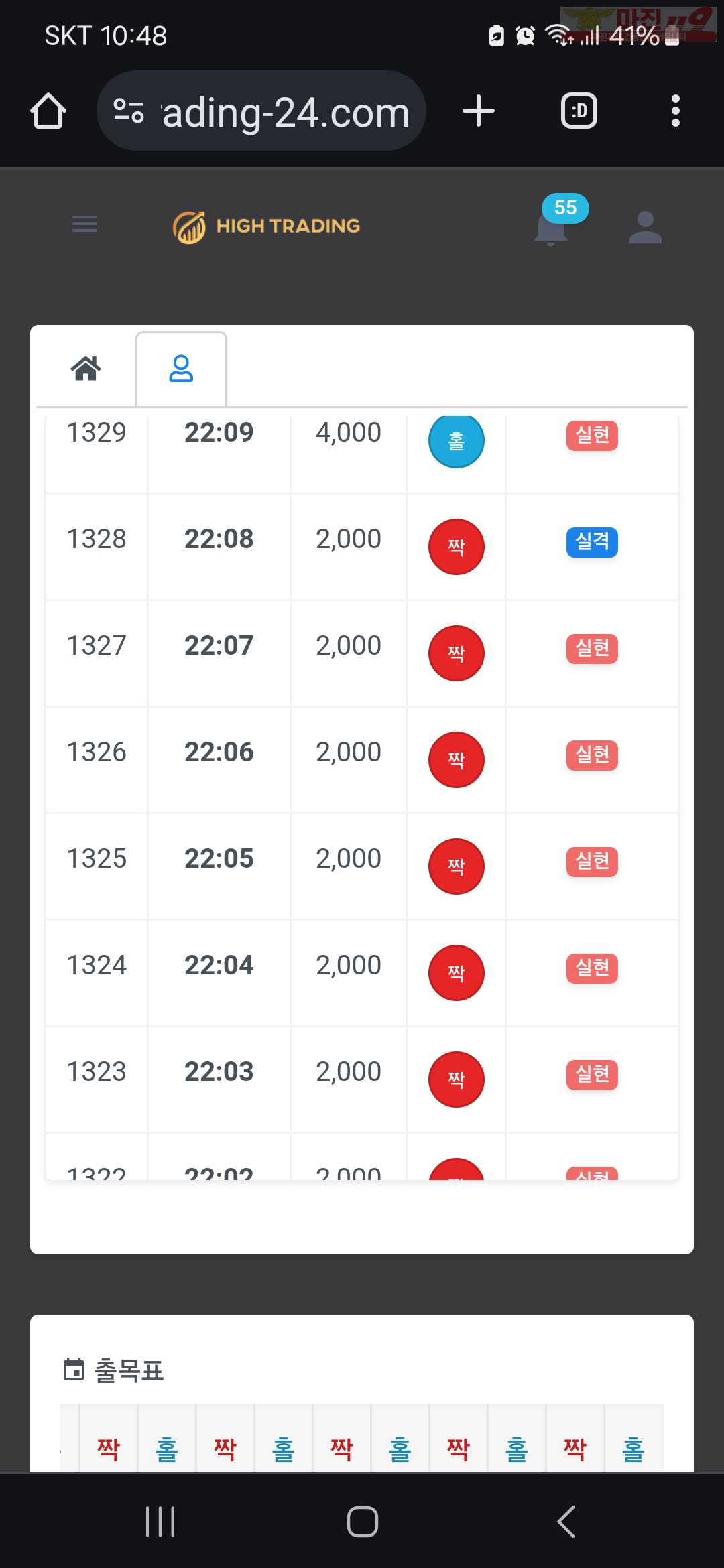Tap the address bar showing ading-24.com

point(261,111)
